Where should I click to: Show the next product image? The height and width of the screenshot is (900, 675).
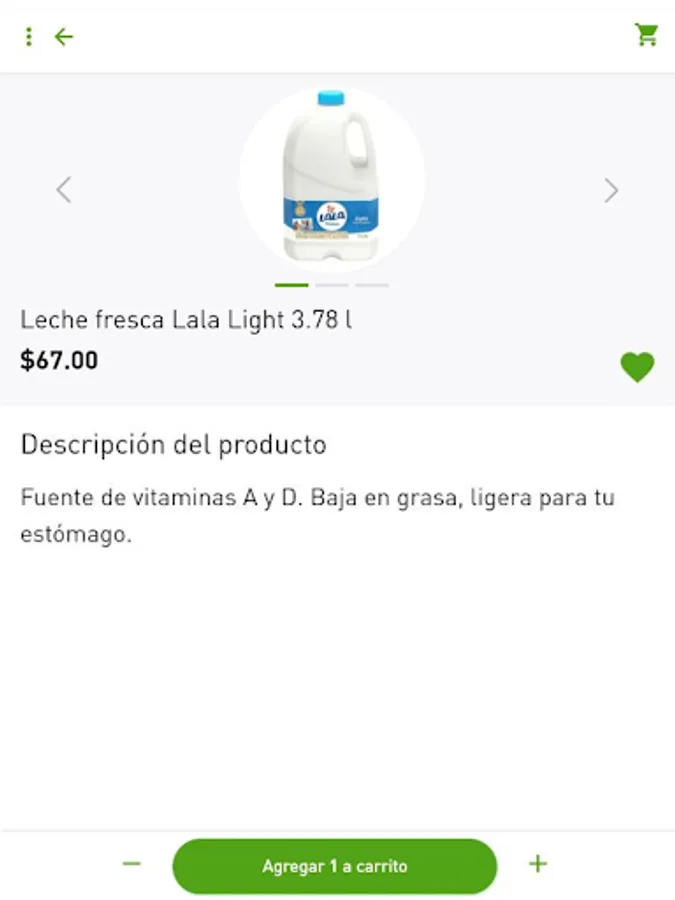click(611, 190)
